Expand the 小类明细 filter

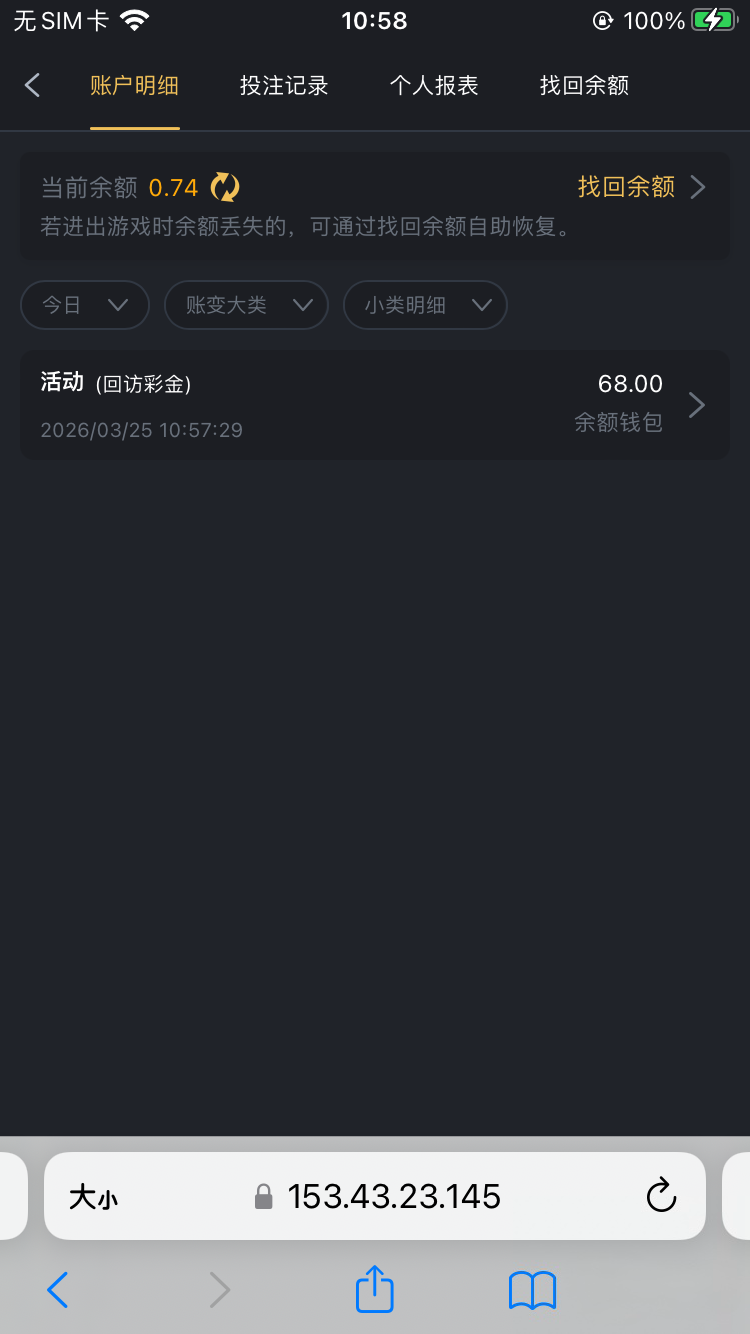(425, 305)
